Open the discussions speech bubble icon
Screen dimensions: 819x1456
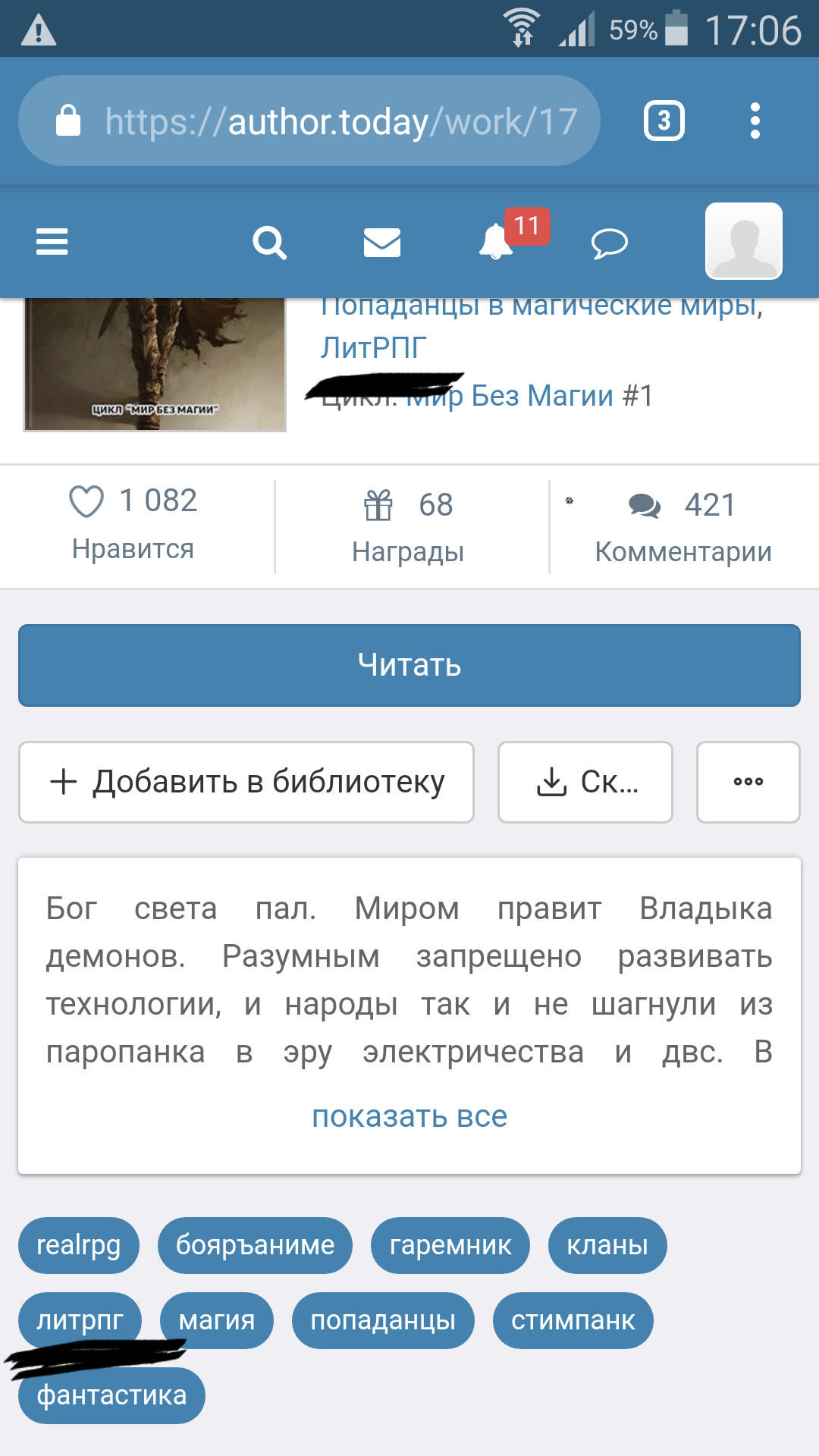(x=609, y=243)
